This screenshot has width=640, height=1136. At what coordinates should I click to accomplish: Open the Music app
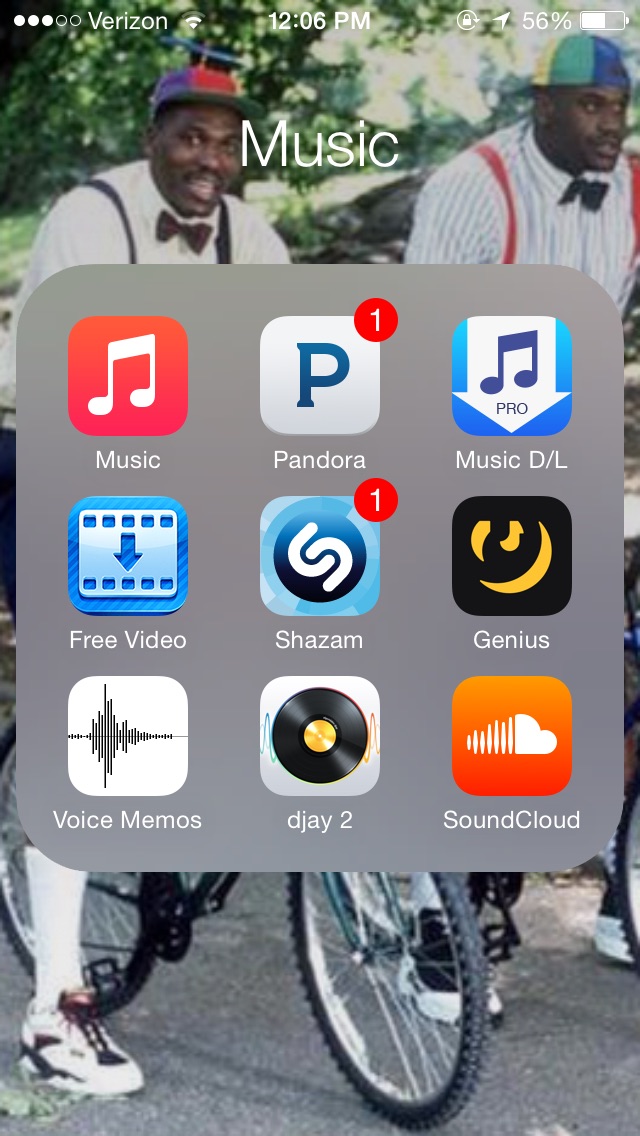(x=128, y=375)
